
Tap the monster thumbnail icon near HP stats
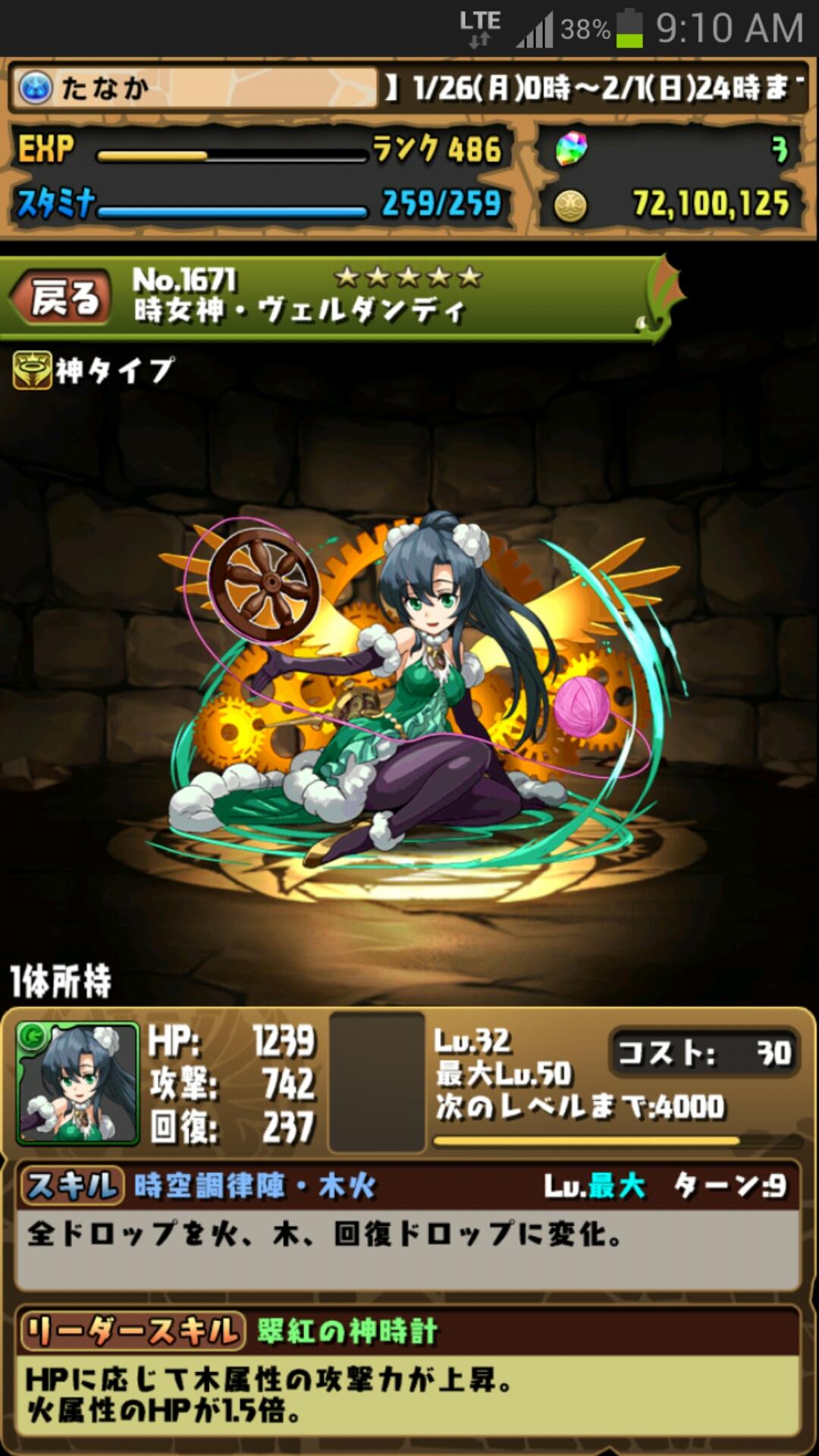point(78,1083)
